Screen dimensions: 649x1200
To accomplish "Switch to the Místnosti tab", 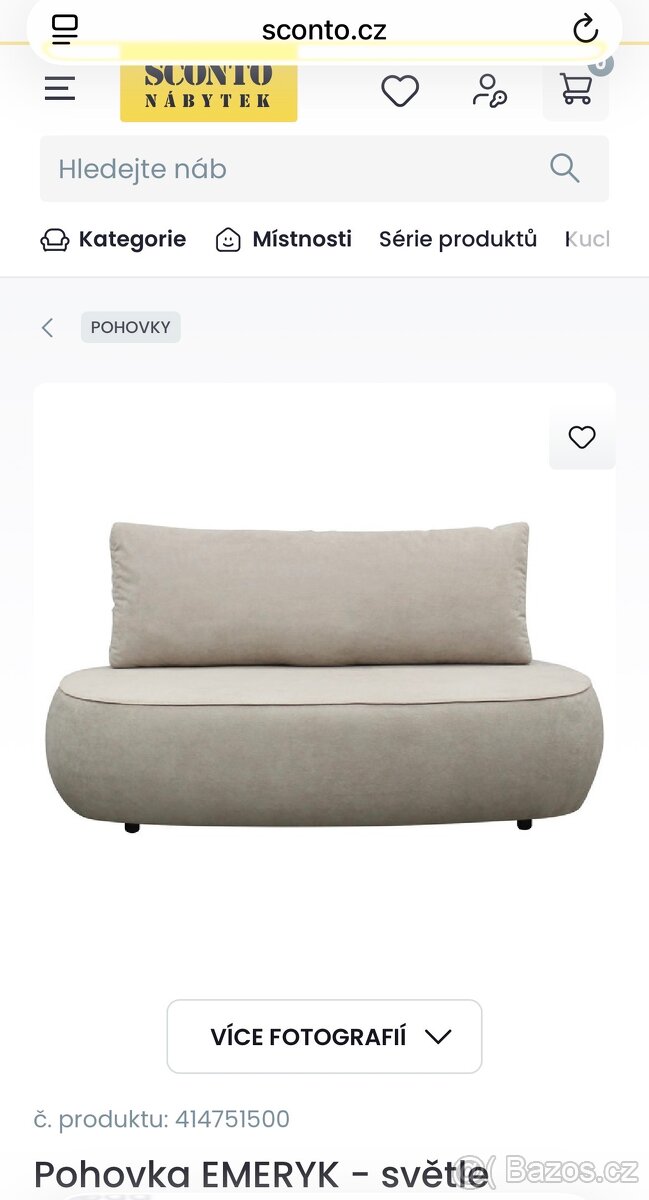I will 284,239.
